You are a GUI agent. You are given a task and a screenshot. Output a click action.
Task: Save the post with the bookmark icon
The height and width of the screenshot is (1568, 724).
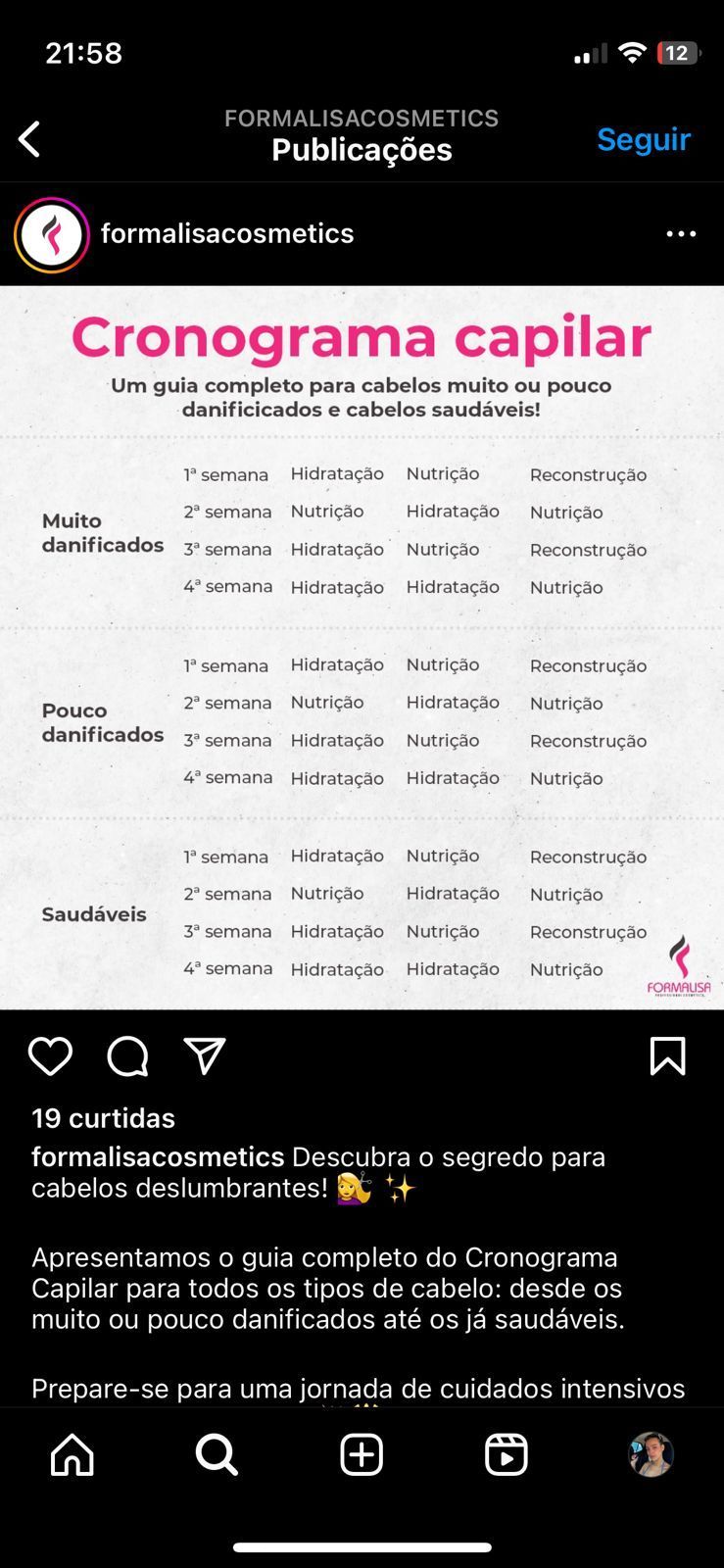point(667,1056)
